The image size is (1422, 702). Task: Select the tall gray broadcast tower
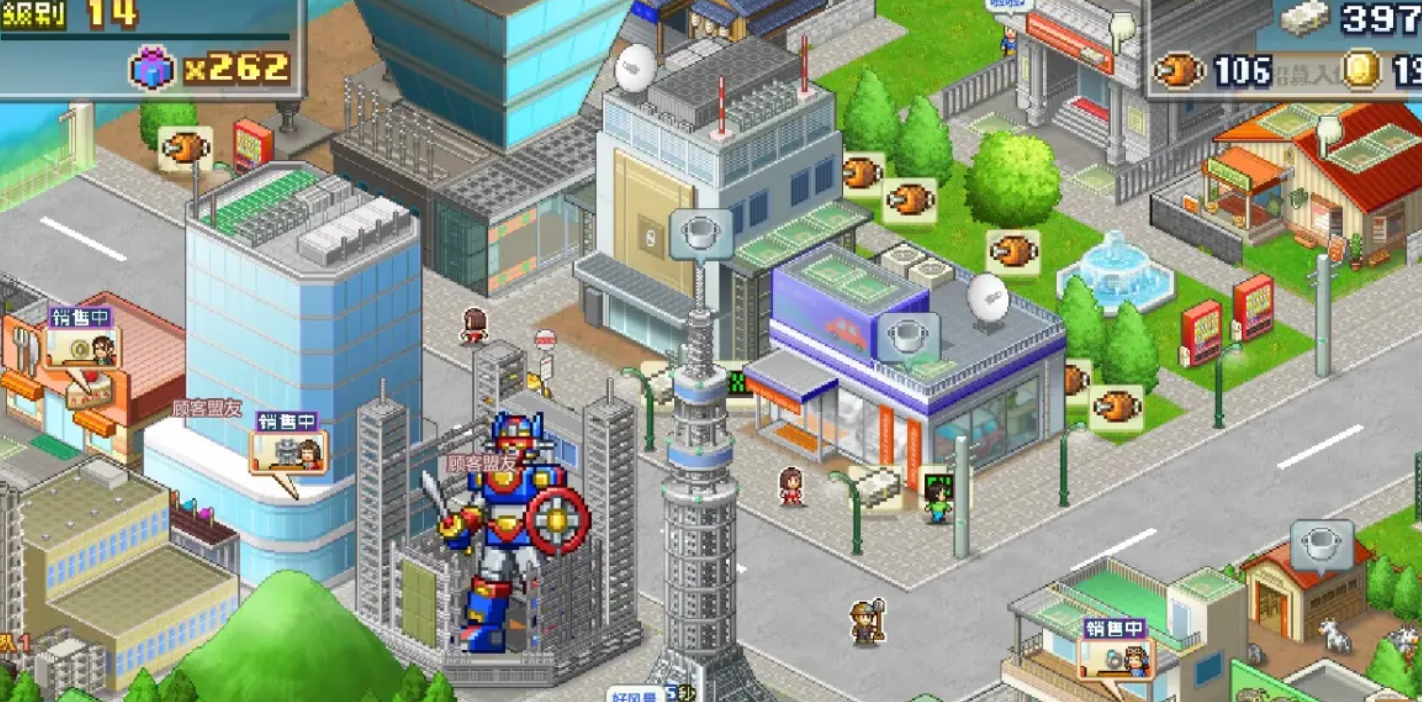point(699,500)
